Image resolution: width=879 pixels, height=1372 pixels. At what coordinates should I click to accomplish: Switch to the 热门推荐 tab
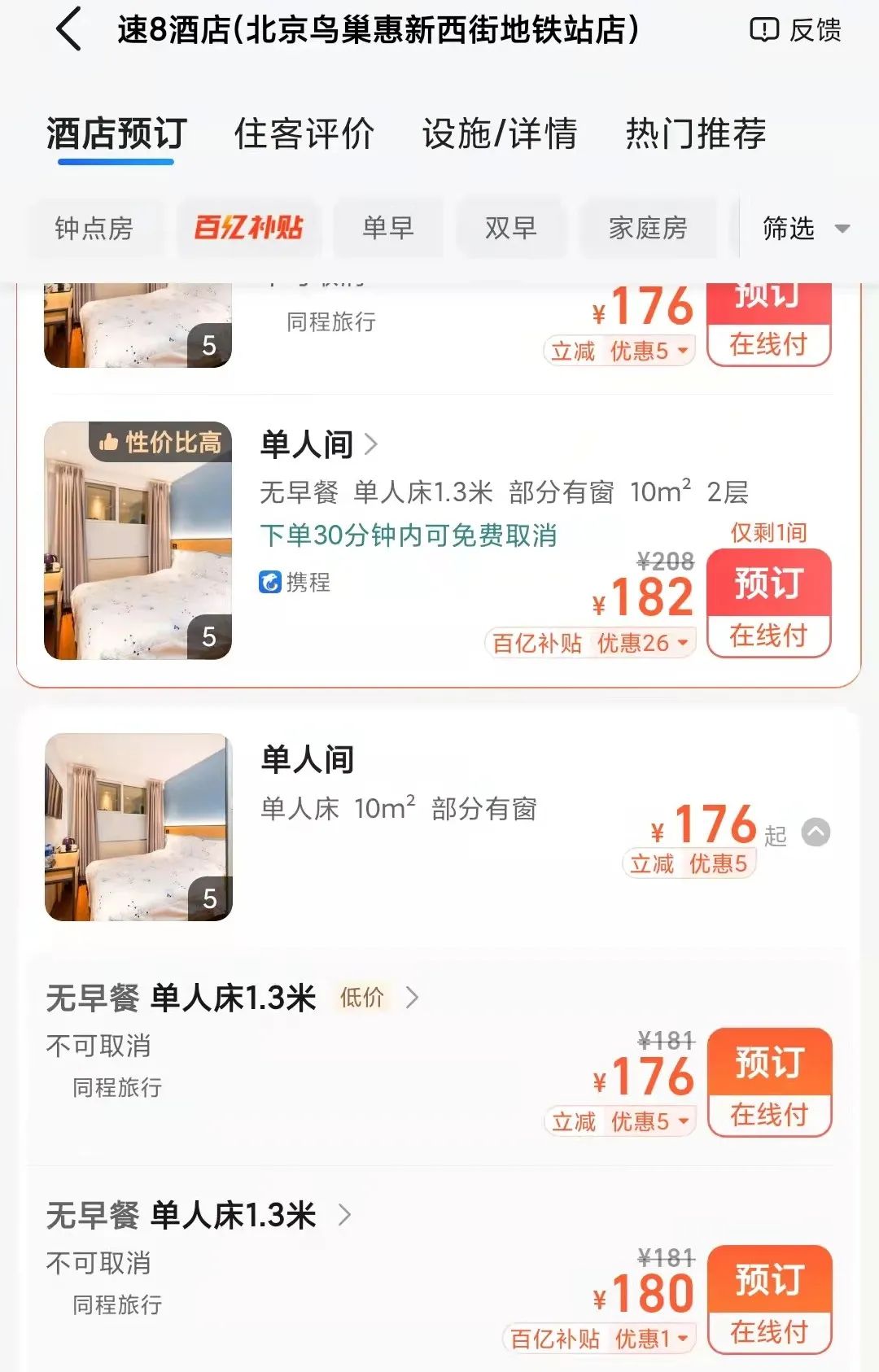(695, 133)
